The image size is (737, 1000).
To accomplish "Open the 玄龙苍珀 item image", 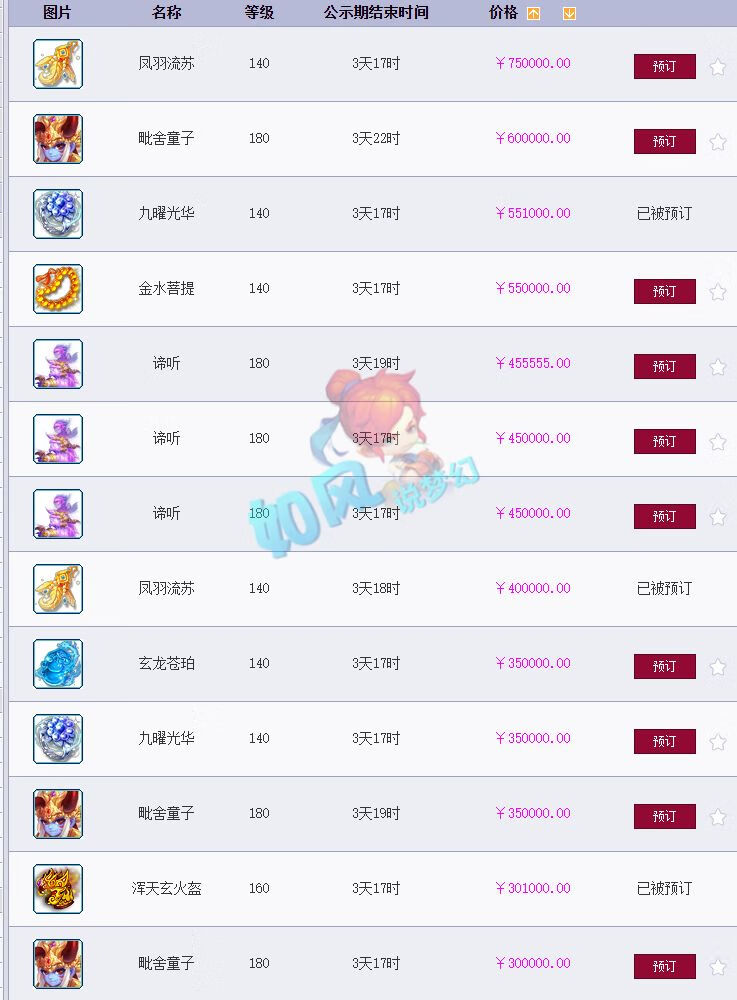I will 58,664.
